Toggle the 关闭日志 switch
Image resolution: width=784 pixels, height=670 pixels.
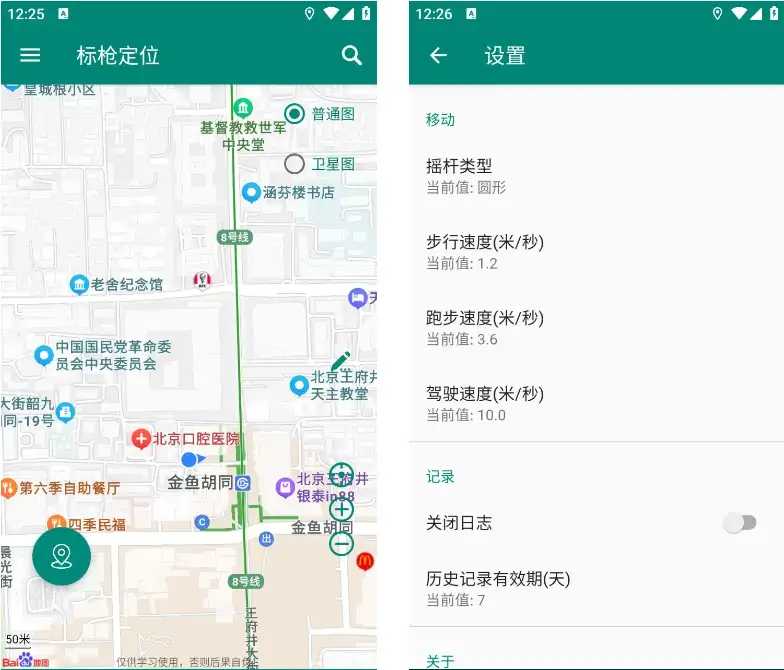pyautogui.click(x=740, y=523)
